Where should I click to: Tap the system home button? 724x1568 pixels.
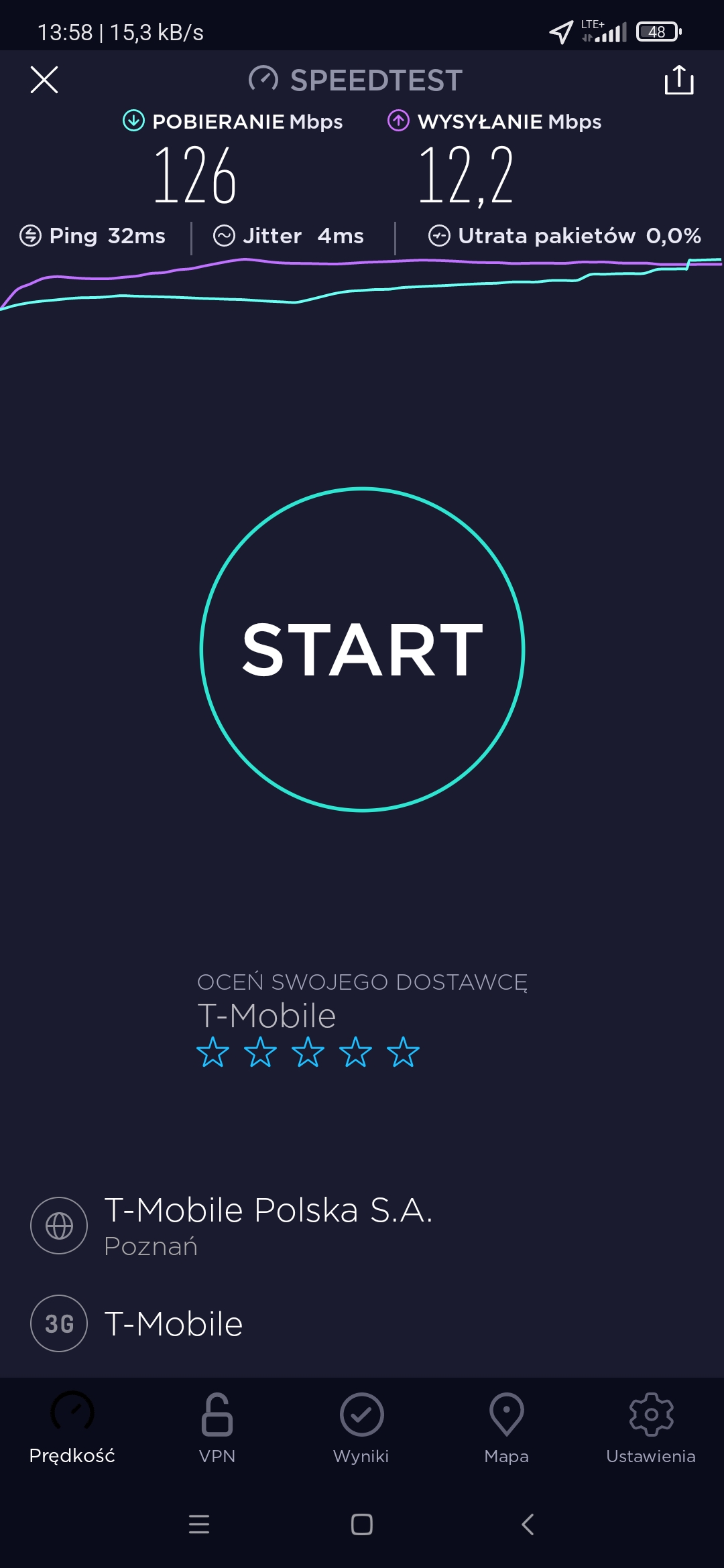click(362, 1524)
